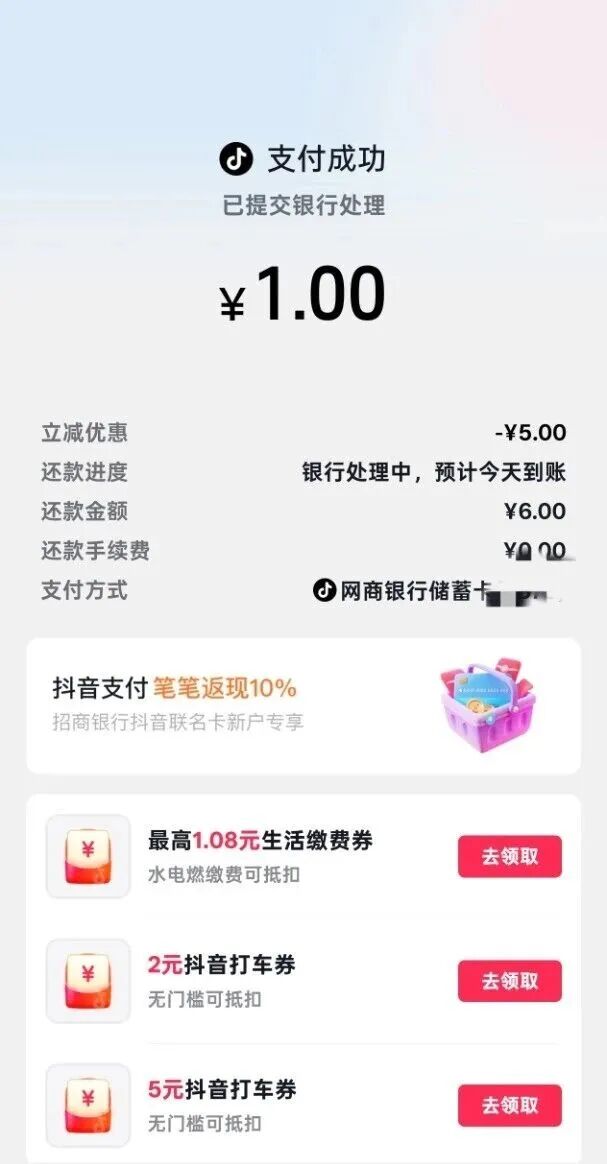Claim the 2元抖音打车券 coupon
607x1164 pixels.
point(509,981)
